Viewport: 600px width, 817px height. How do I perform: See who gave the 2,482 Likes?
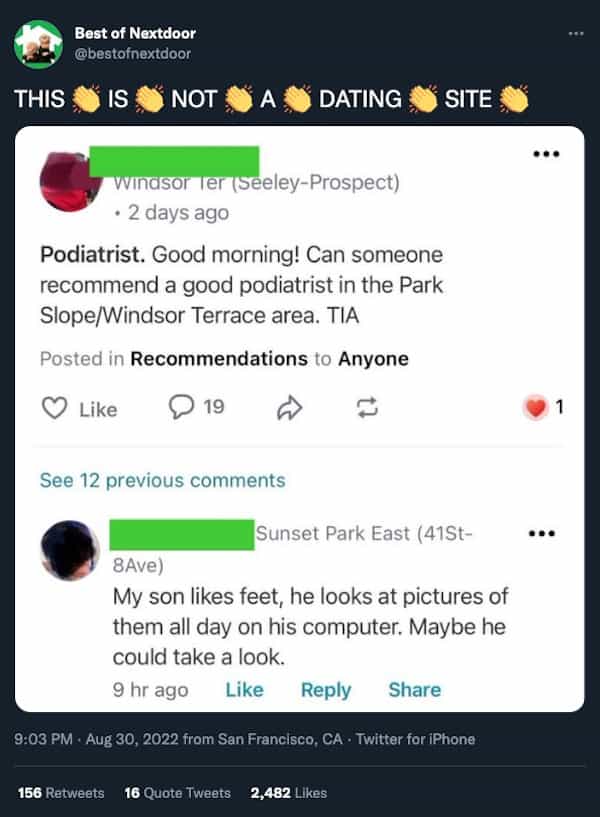click(x=288, y=792)
